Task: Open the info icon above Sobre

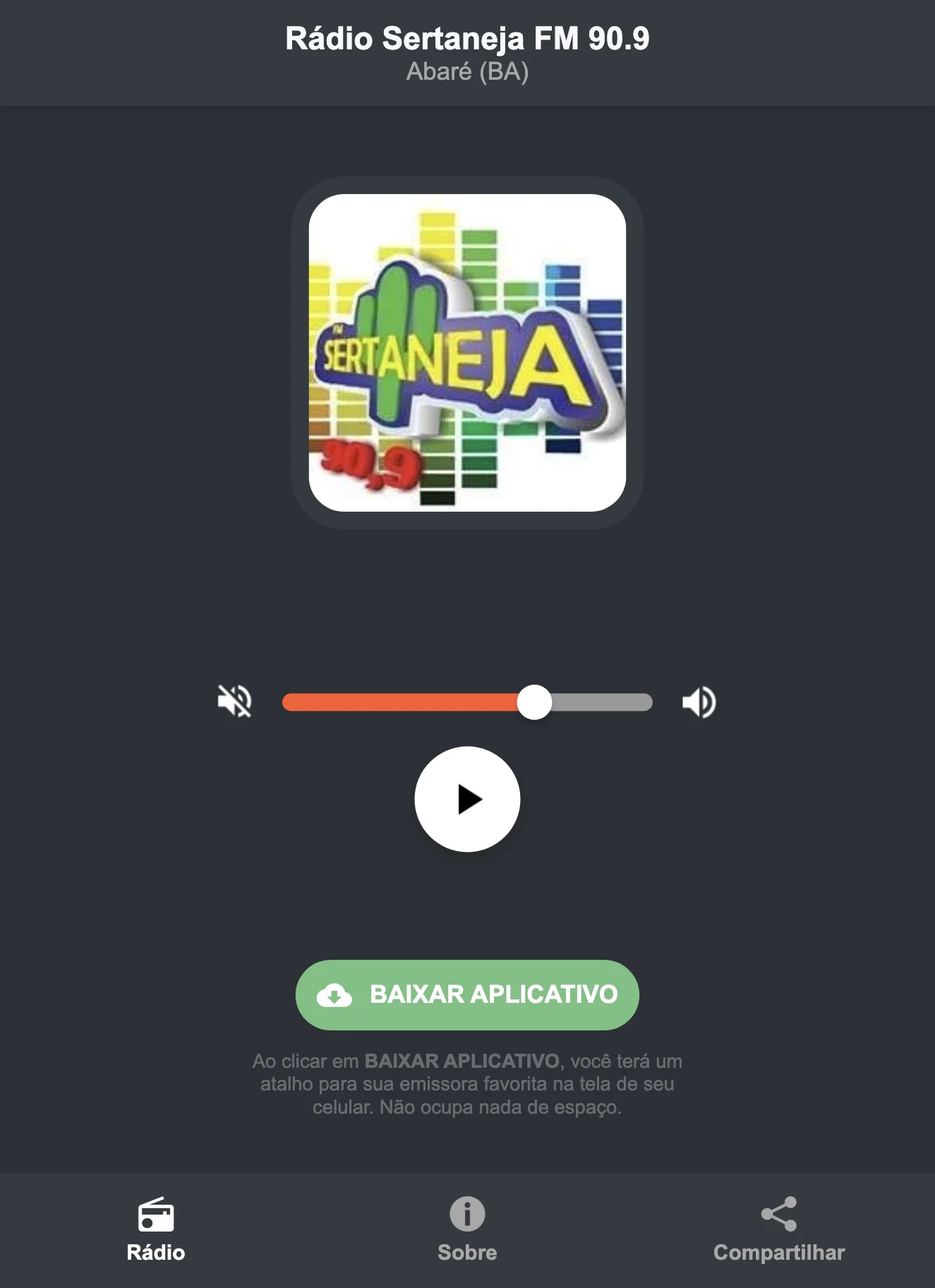Action: point(467,1208)
